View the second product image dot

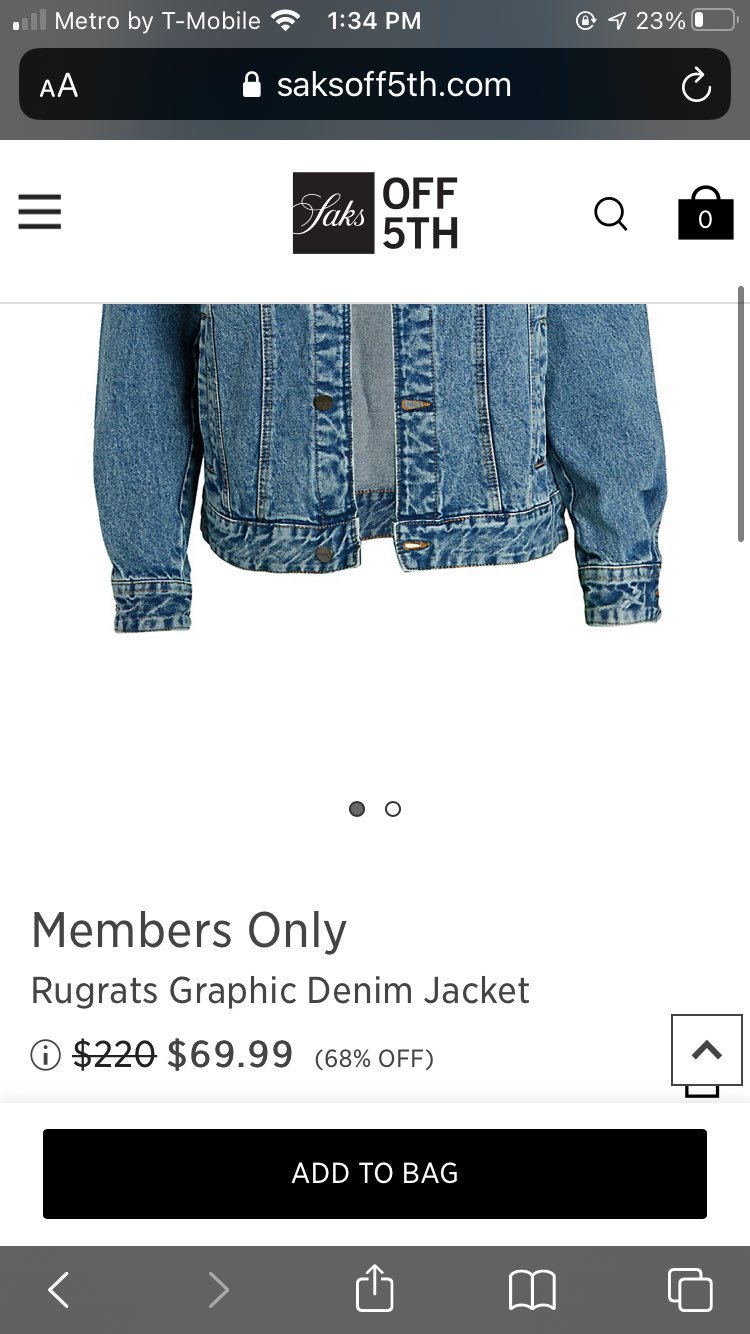tap(393, 809)
